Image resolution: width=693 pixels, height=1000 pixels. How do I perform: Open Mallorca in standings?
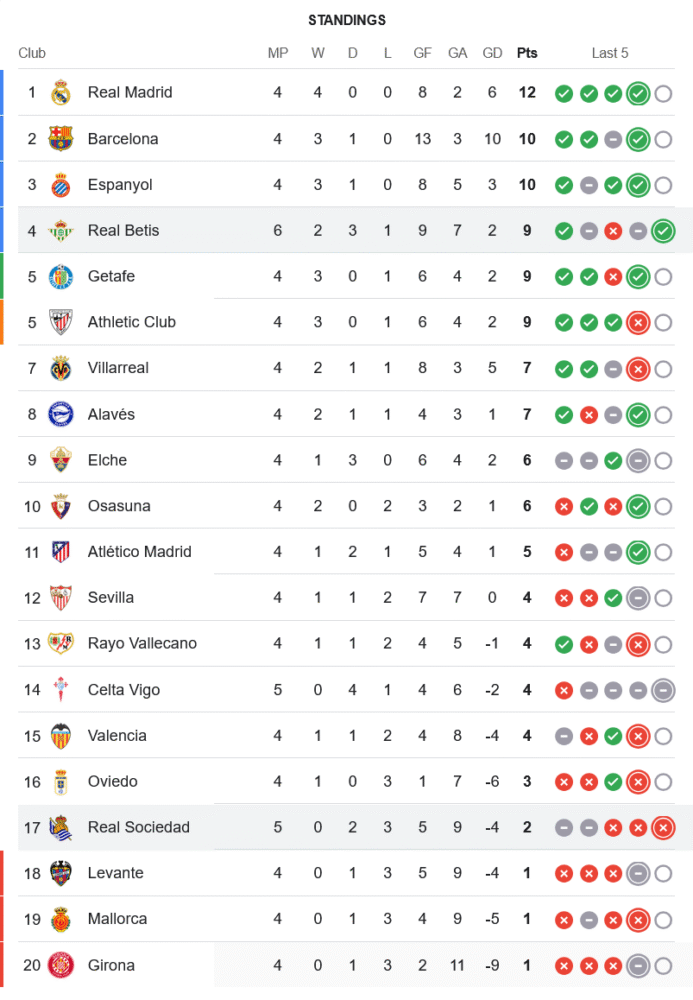click(117, 920)
